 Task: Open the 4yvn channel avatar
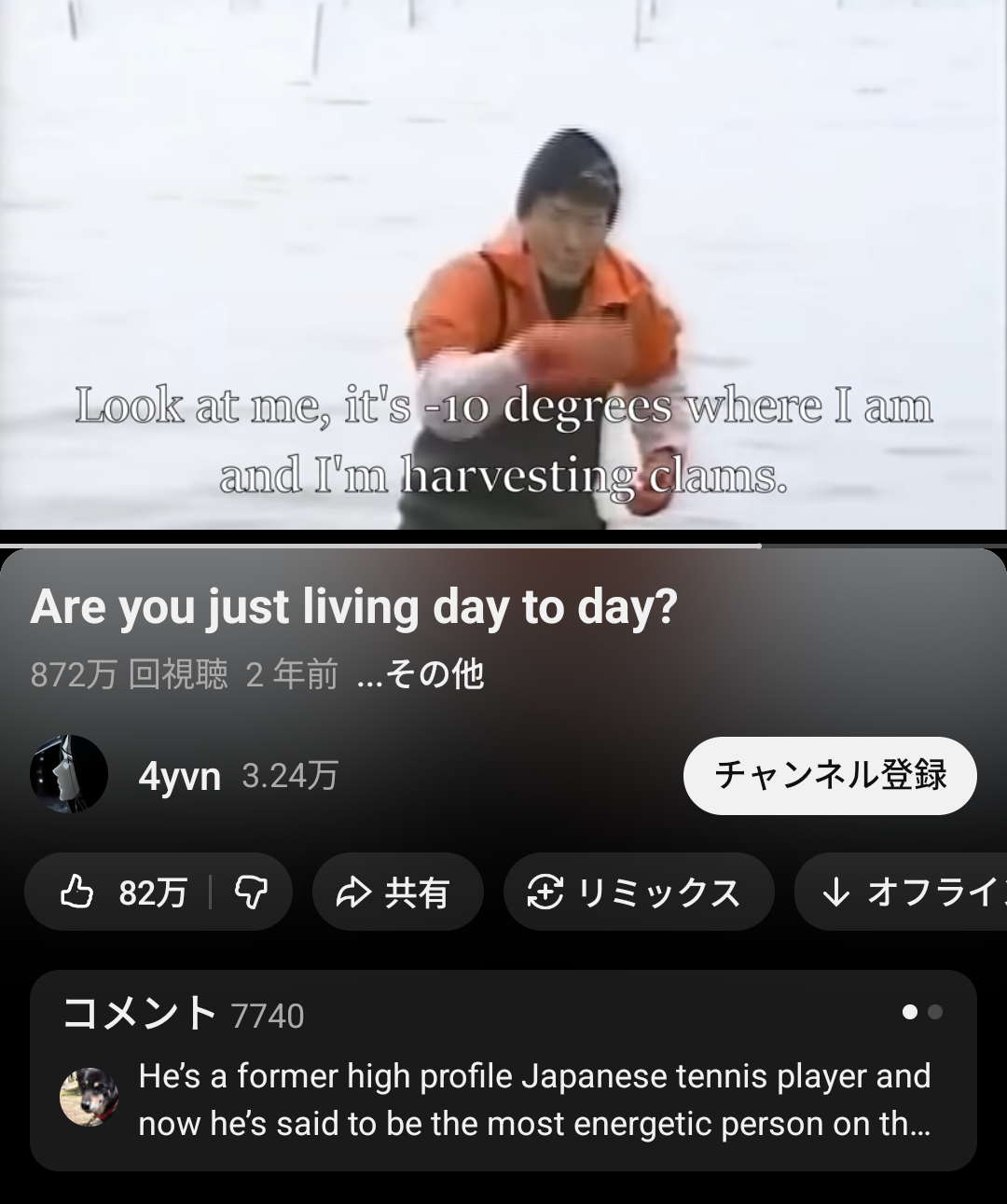[x=69, y=774]
